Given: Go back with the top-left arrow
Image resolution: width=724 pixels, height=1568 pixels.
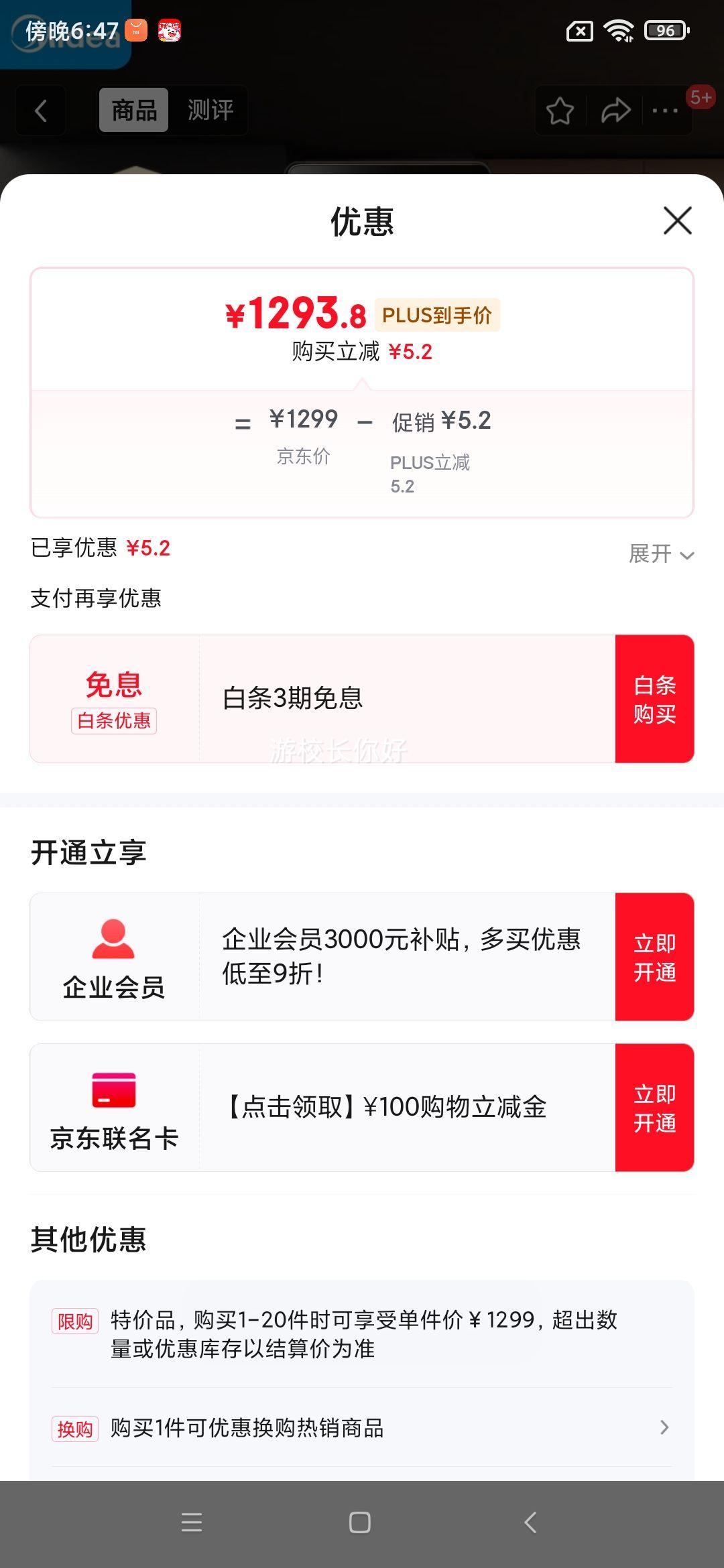Looking at the screenshot, I should (41, 111).
